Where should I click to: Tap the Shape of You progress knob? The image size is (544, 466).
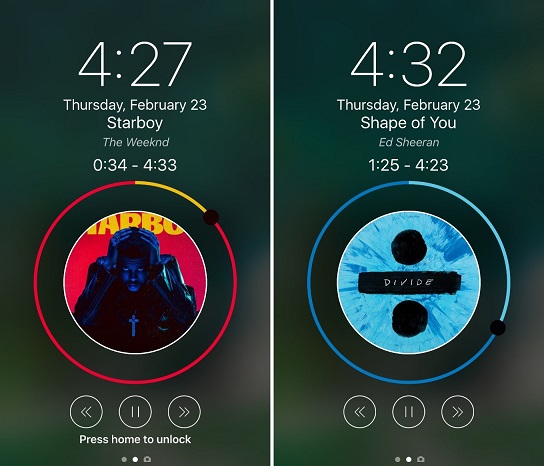tap(498, 328)
